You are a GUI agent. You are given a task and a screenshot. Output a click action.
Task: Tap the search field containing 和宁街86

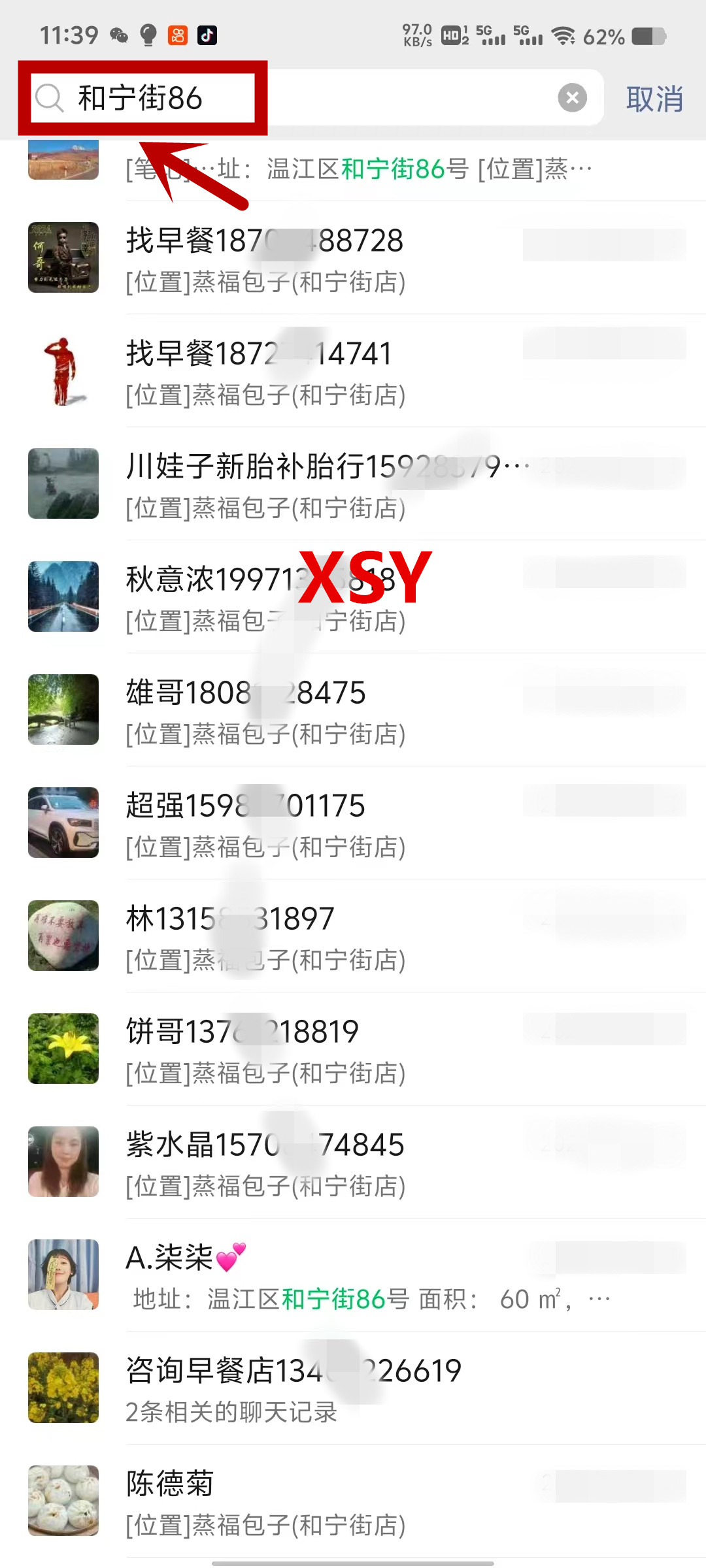314,98
